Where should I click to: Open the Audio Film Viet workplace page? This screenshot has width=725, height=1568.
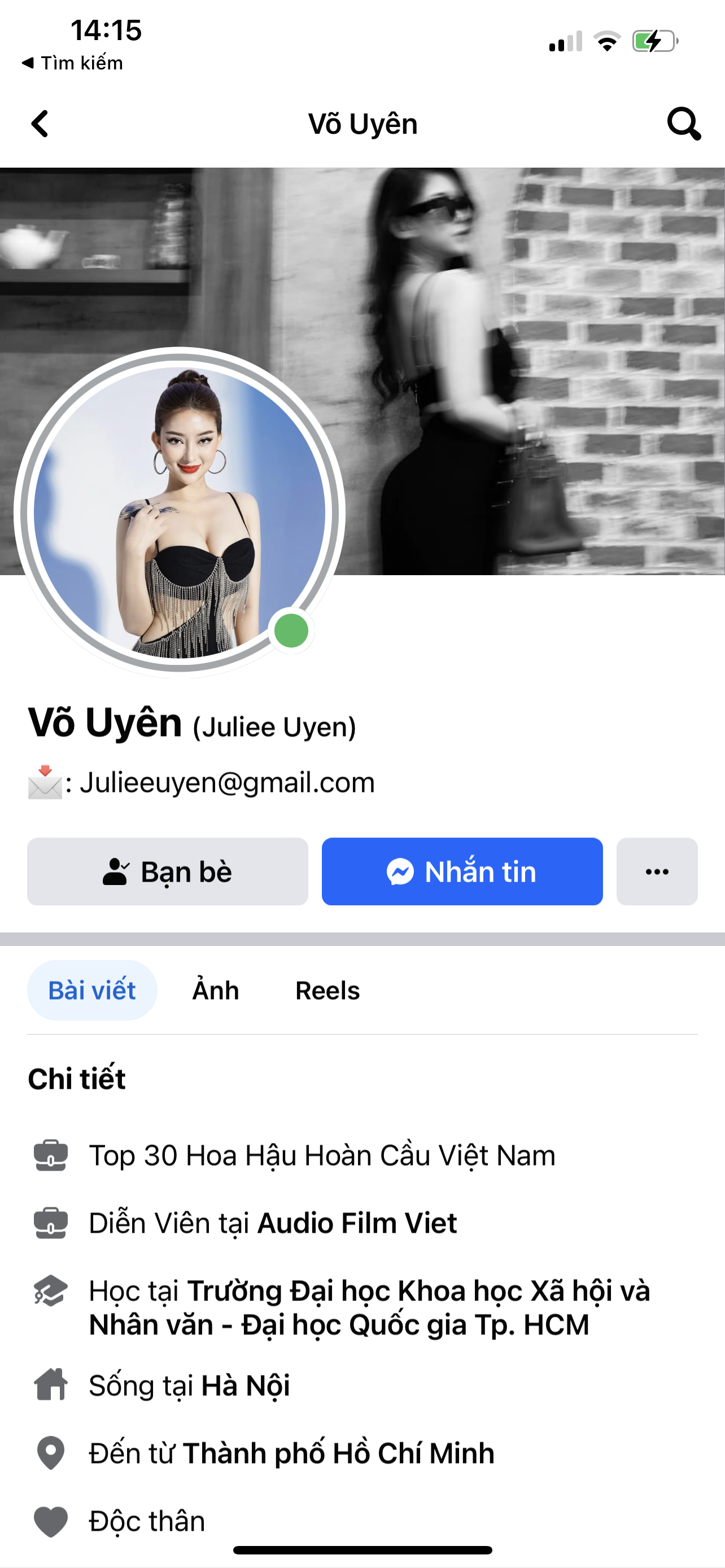point(357,1223)
